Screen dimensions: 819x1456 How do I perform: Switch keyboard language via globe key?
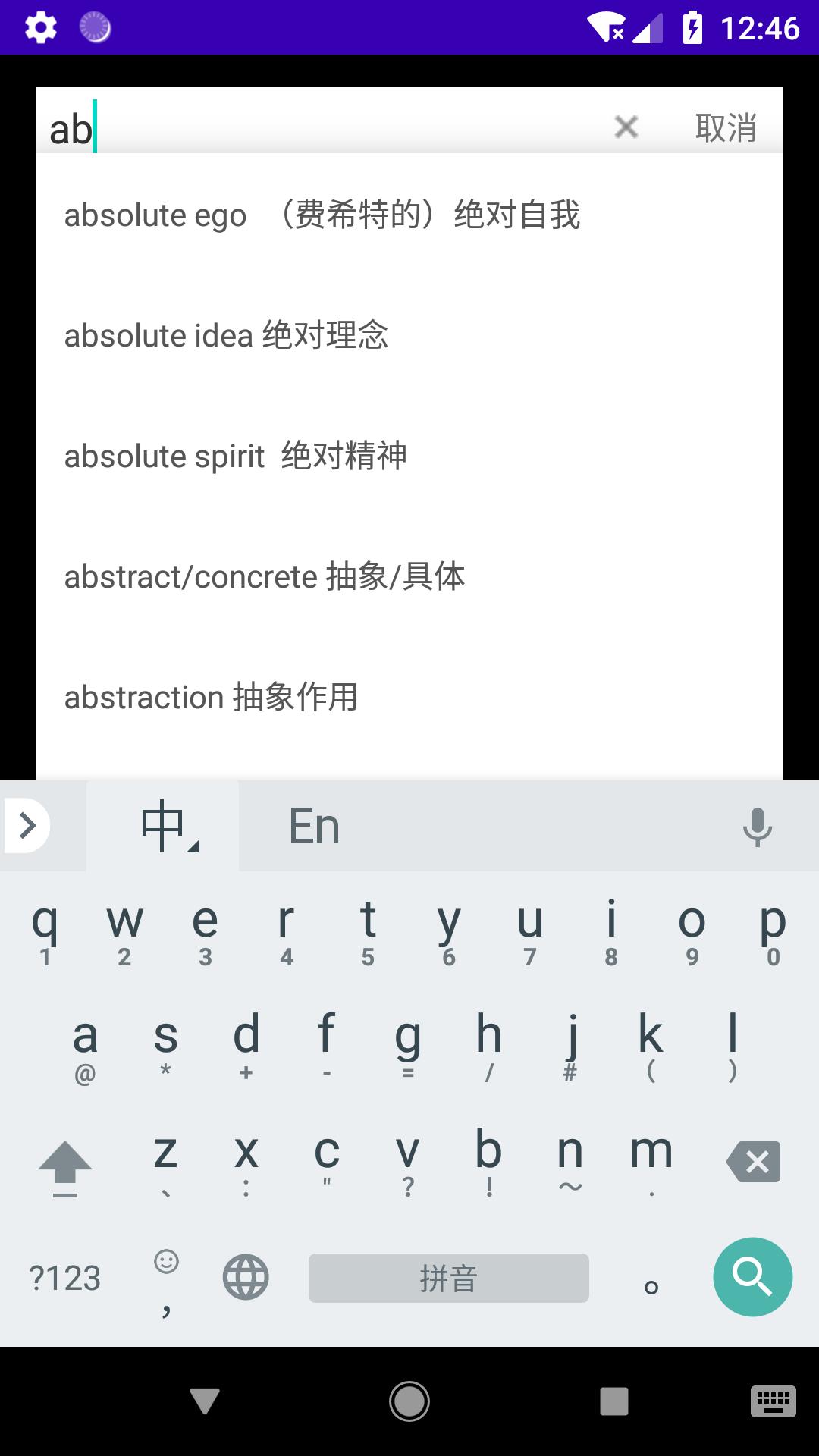tap(245, 1277)
